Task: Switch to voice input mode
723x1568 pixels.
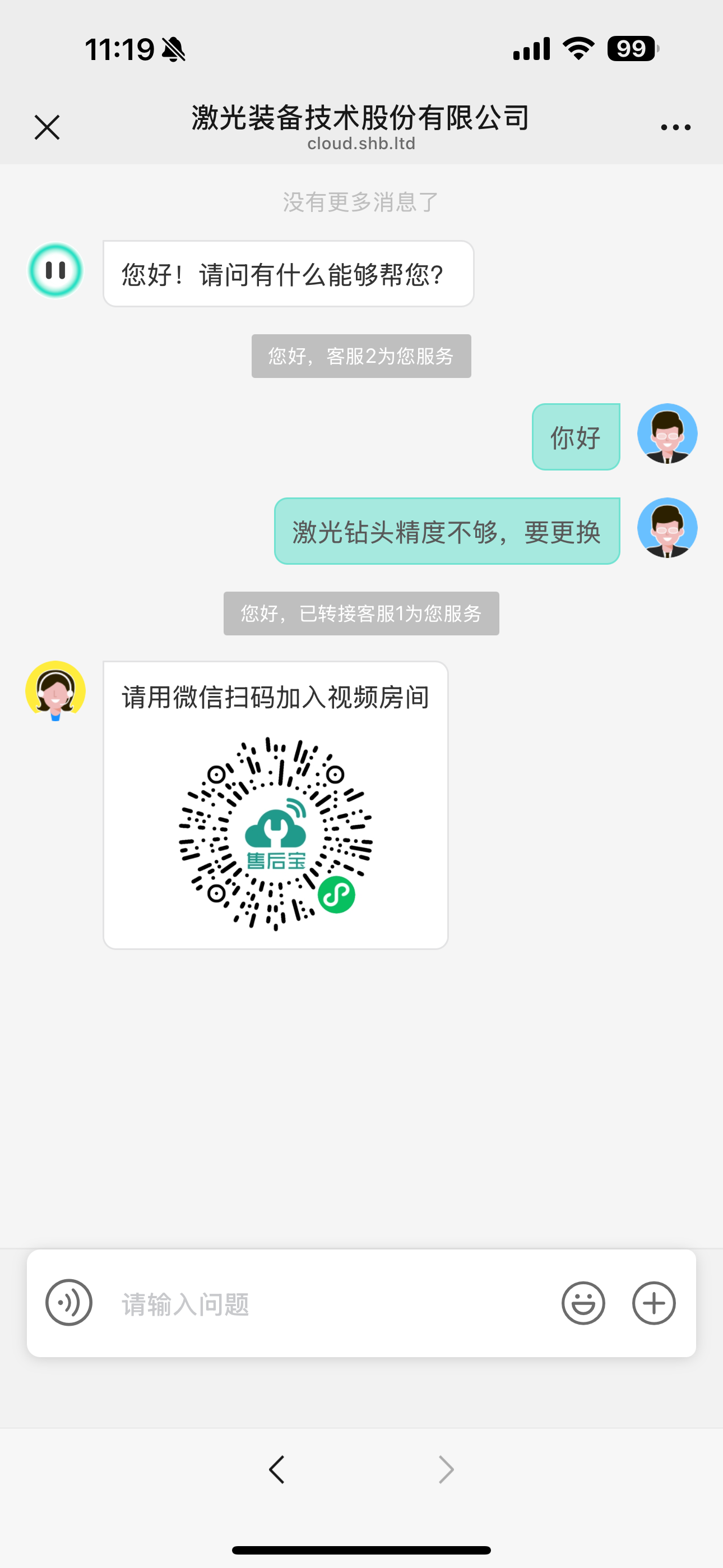Action: (69, 1303)
